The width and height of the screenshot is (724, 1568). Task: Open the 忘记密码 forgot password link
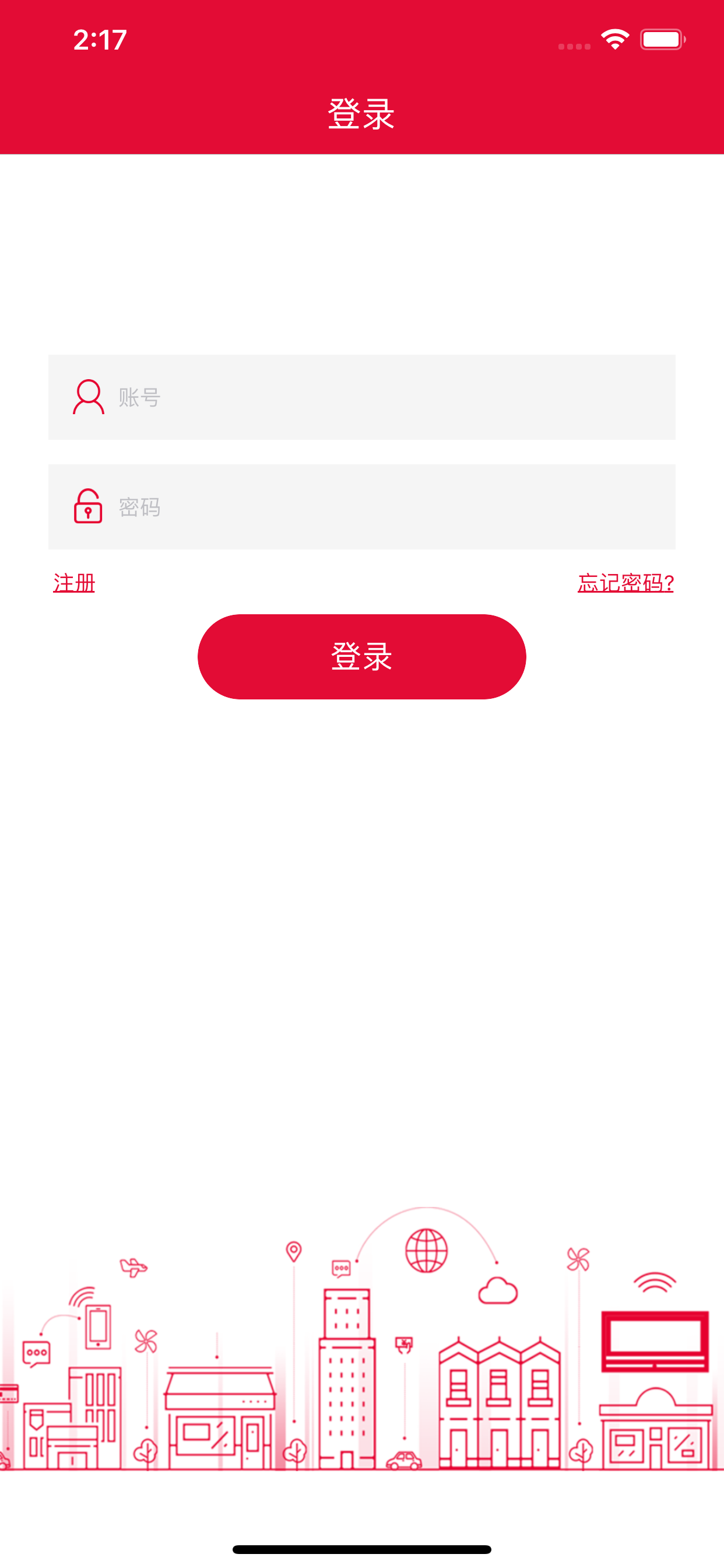coord(626,583)
